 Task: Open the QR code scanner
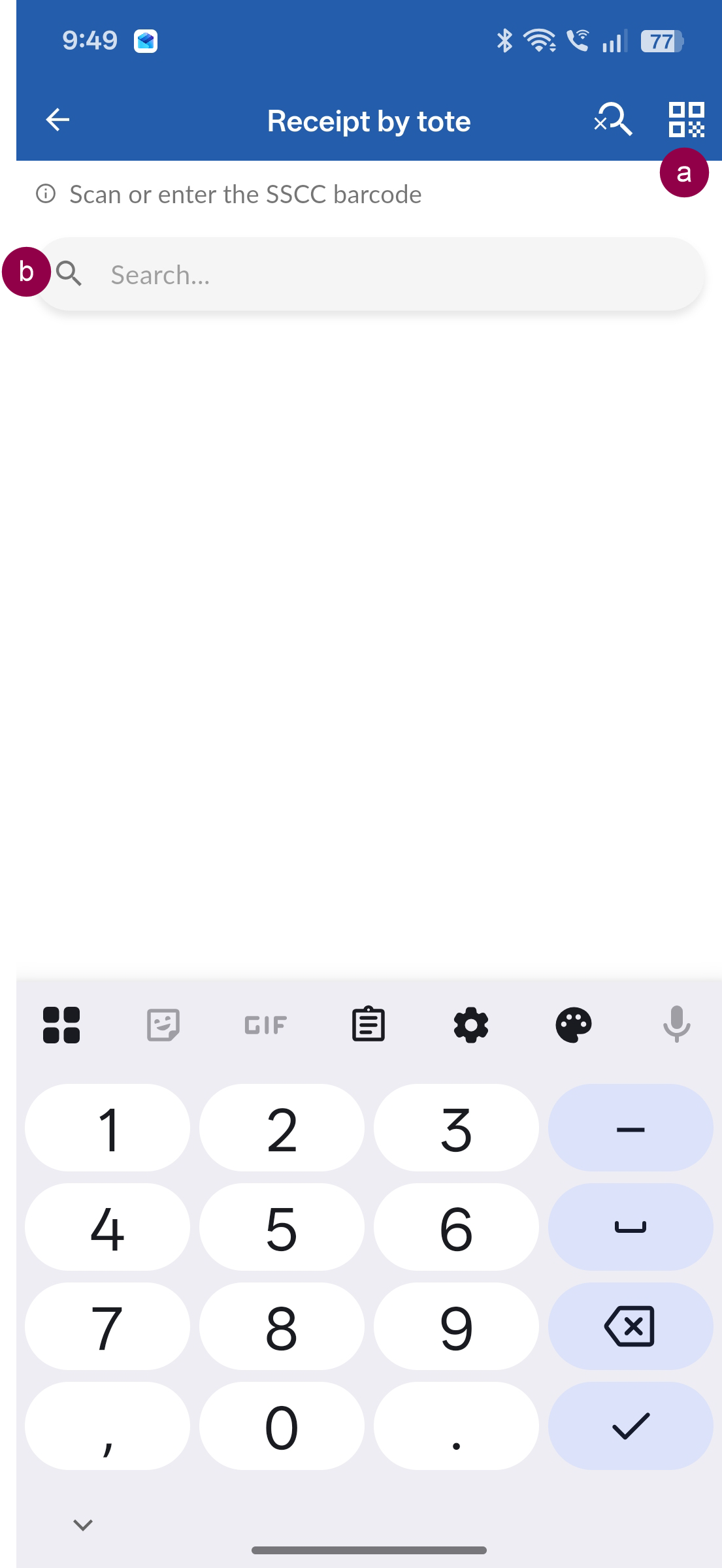pos(686,120)
